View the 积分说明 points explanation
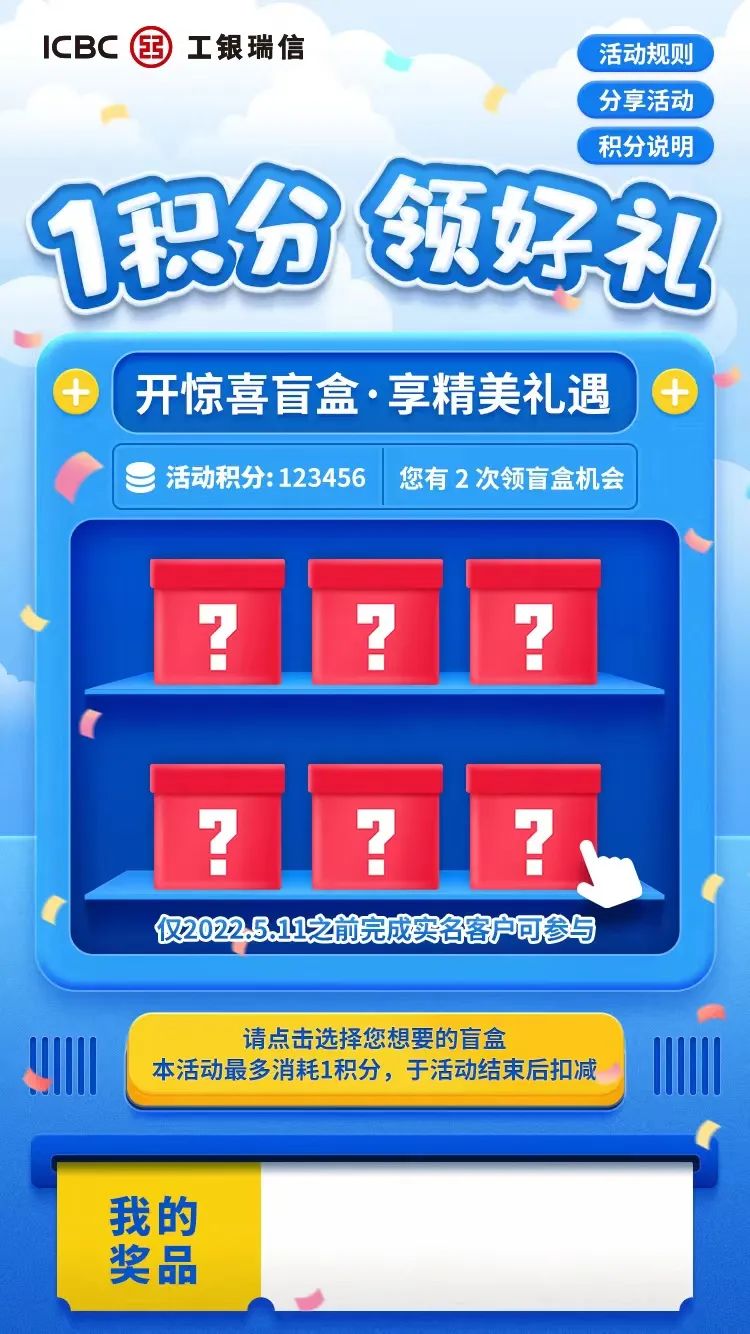Screen dimensions: 750x1334 pos(645,146)
